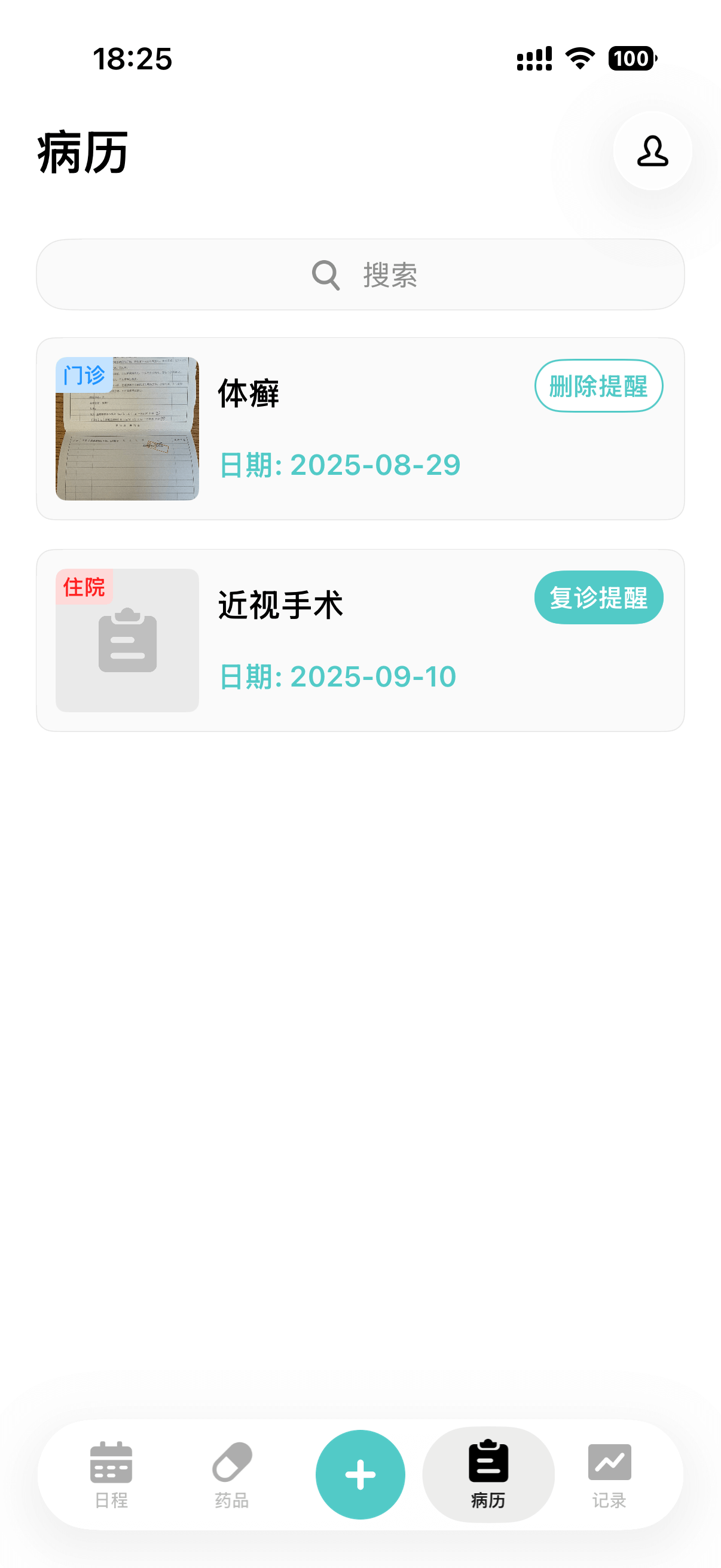The height and width of the screenshot is (1568, 721).
Task: Open the 近视手术 medical record card
Action: (x=341, y=640)
